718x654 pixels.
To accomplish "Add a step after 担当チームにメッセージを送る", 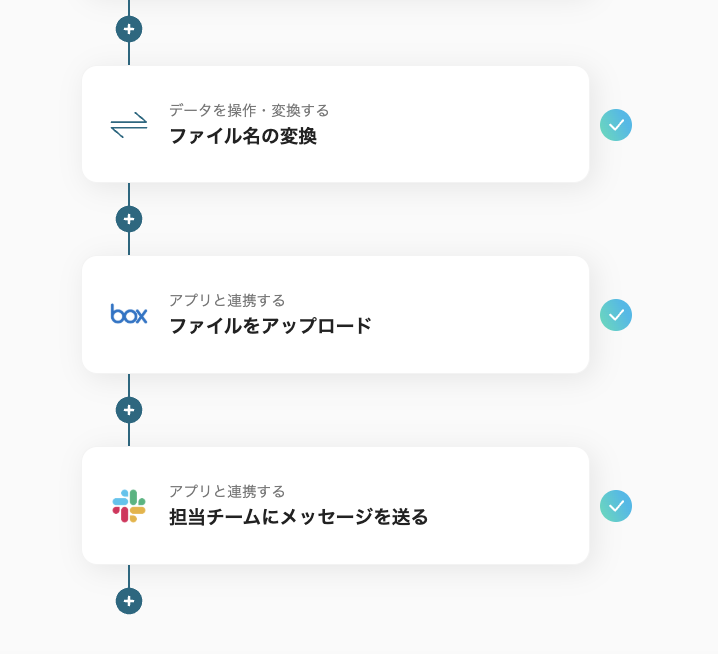I will pos(129,601).
